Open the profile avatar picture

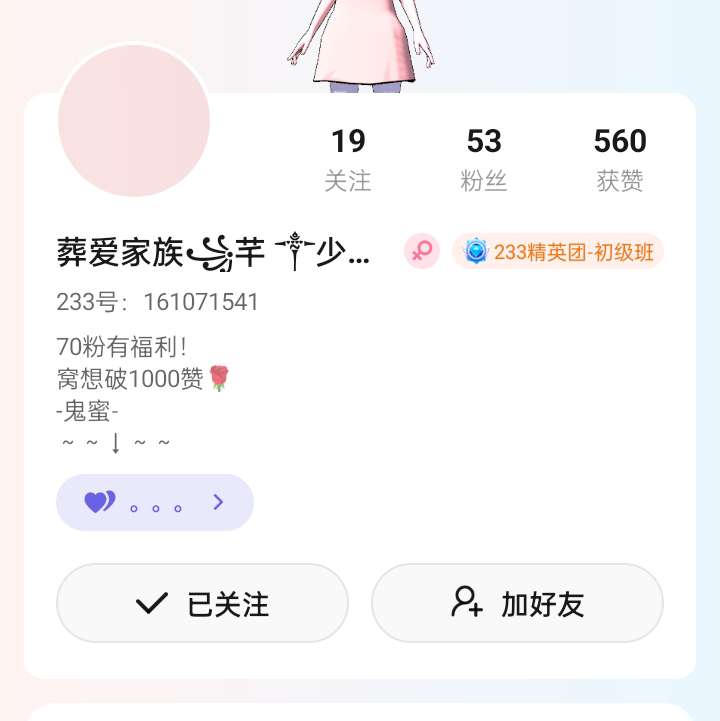(134, 120)
